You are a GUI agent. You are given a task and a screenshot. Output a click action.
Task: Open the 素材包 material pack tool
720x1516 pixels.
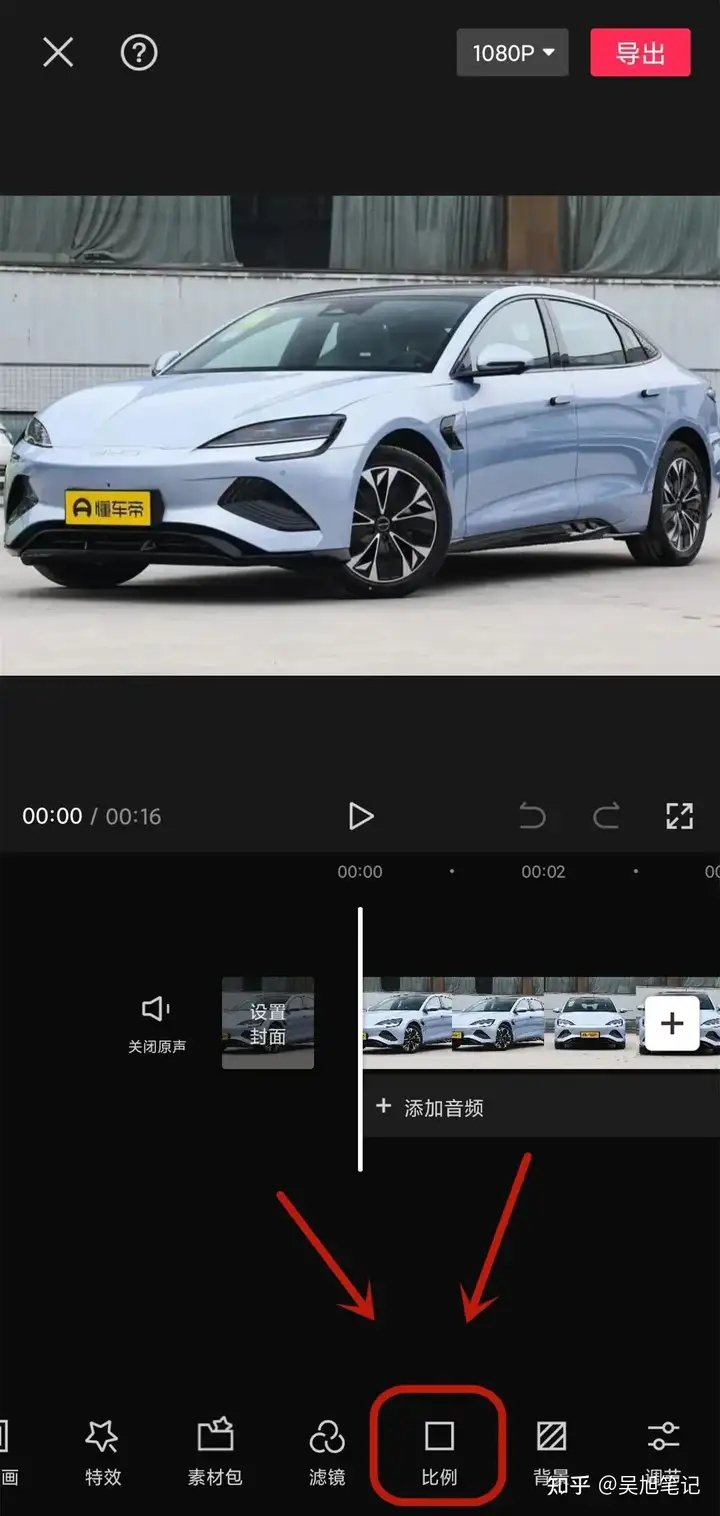(215, 1450)
